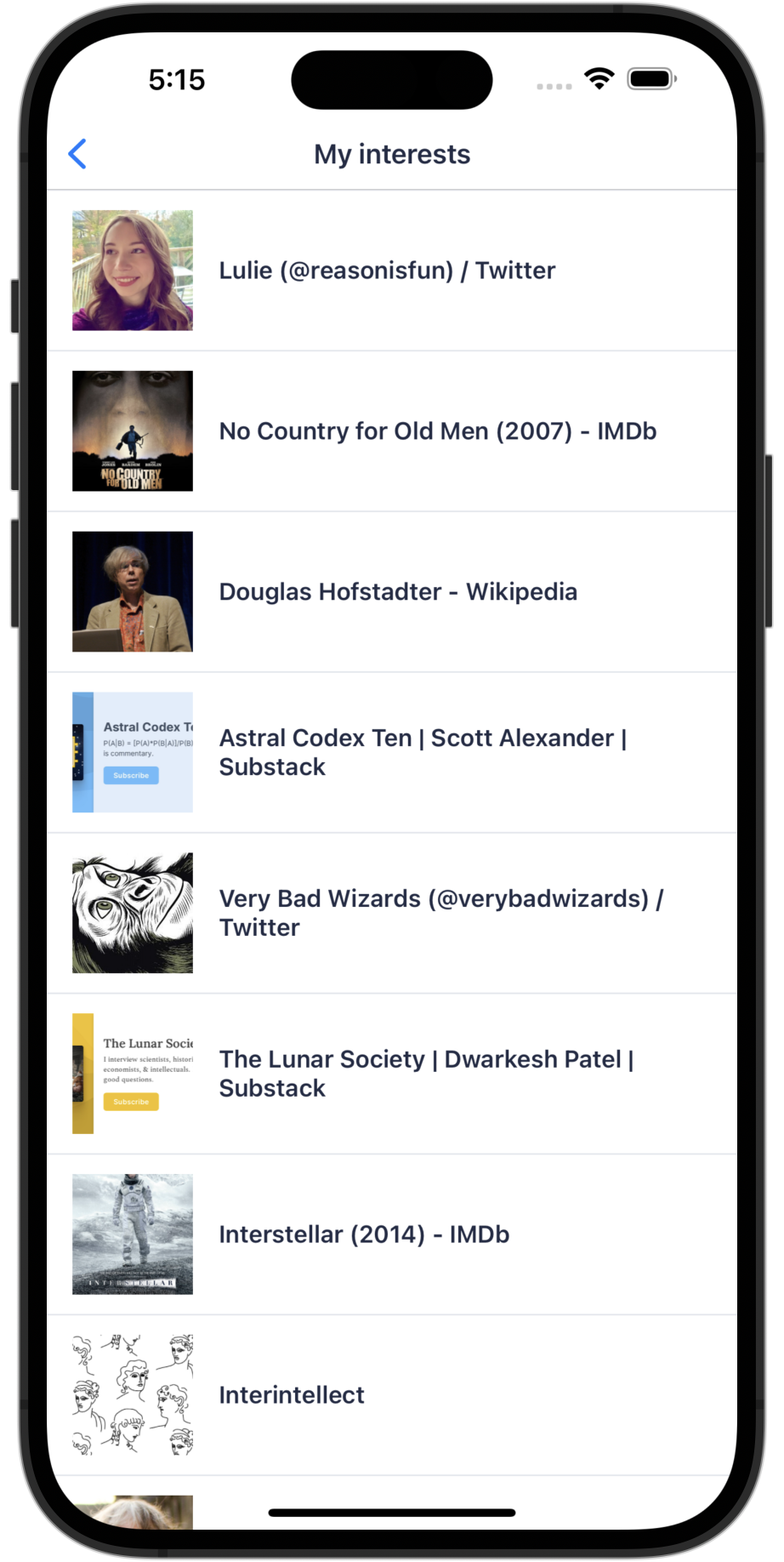Open the Interintellect interest
The width and height of the screenshot is (784, 1562).
(x=292, y=1395)
